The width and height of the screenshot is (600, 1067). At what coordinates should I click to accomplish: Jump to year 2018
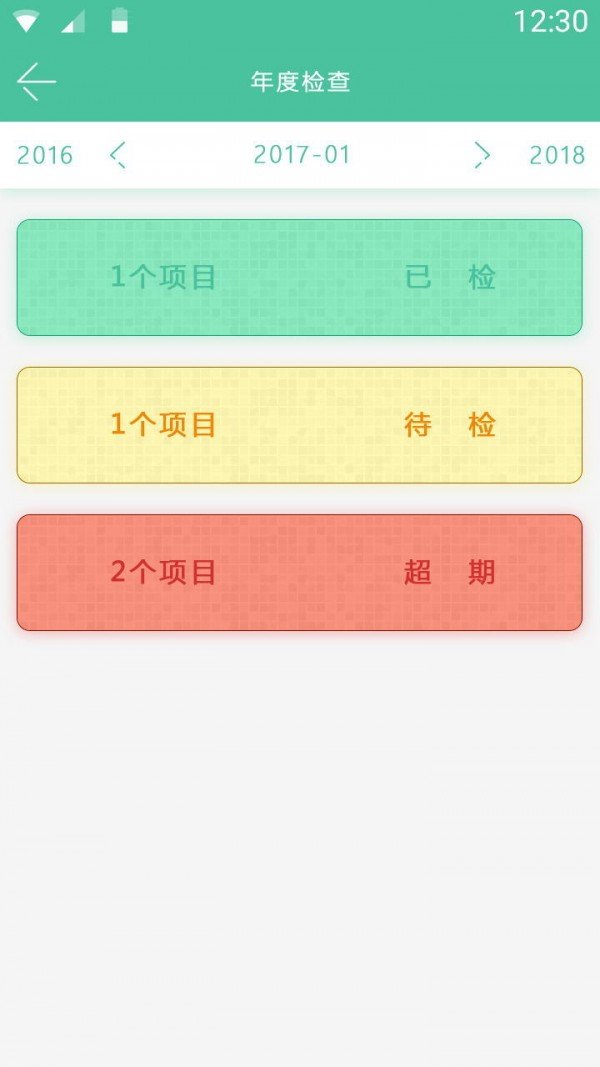pos(557,155)
